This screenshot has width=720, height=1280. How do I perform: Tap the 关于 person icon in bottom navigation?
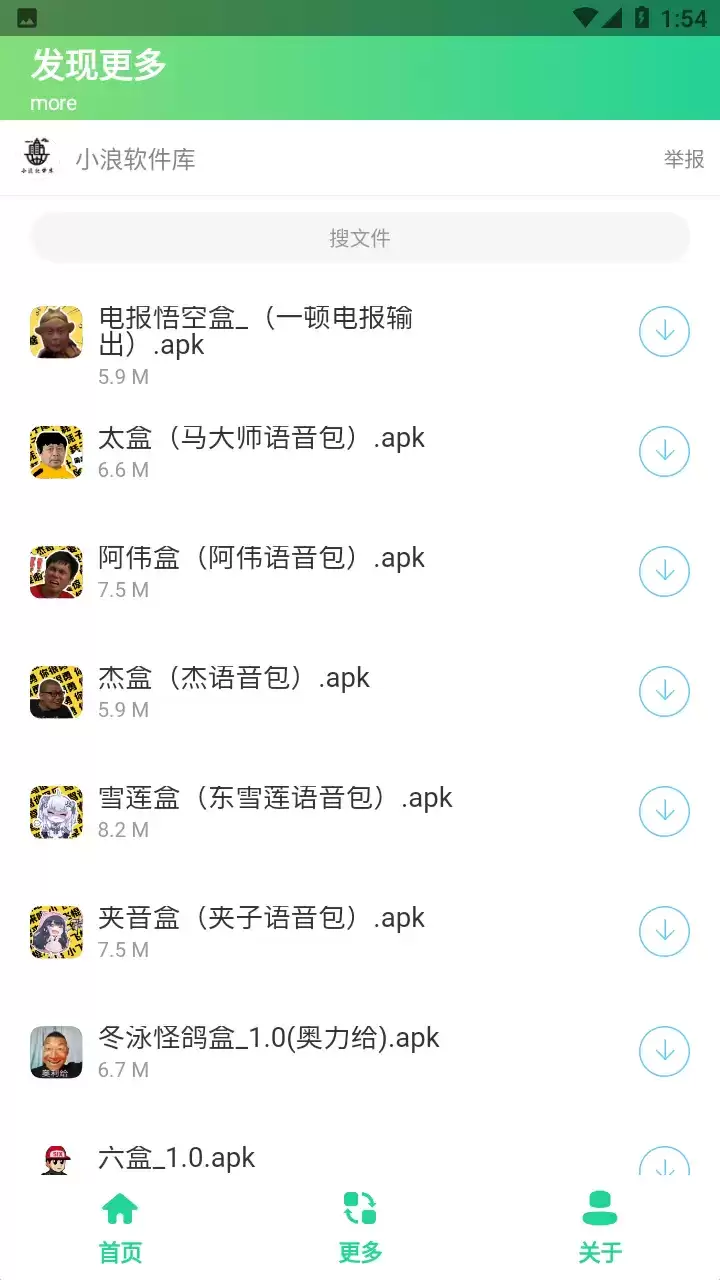click(x=599, y=1207)
